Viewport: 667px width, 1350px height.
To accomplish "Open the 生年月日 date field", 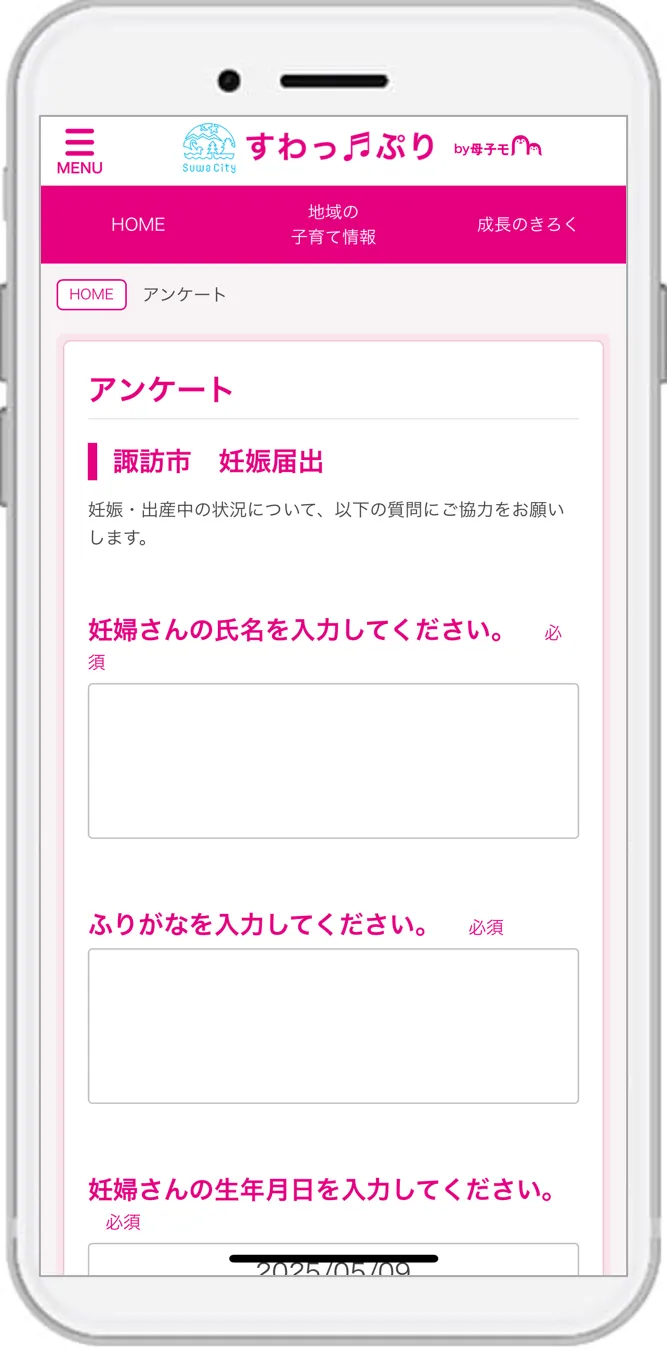I will click(333, 1259).
